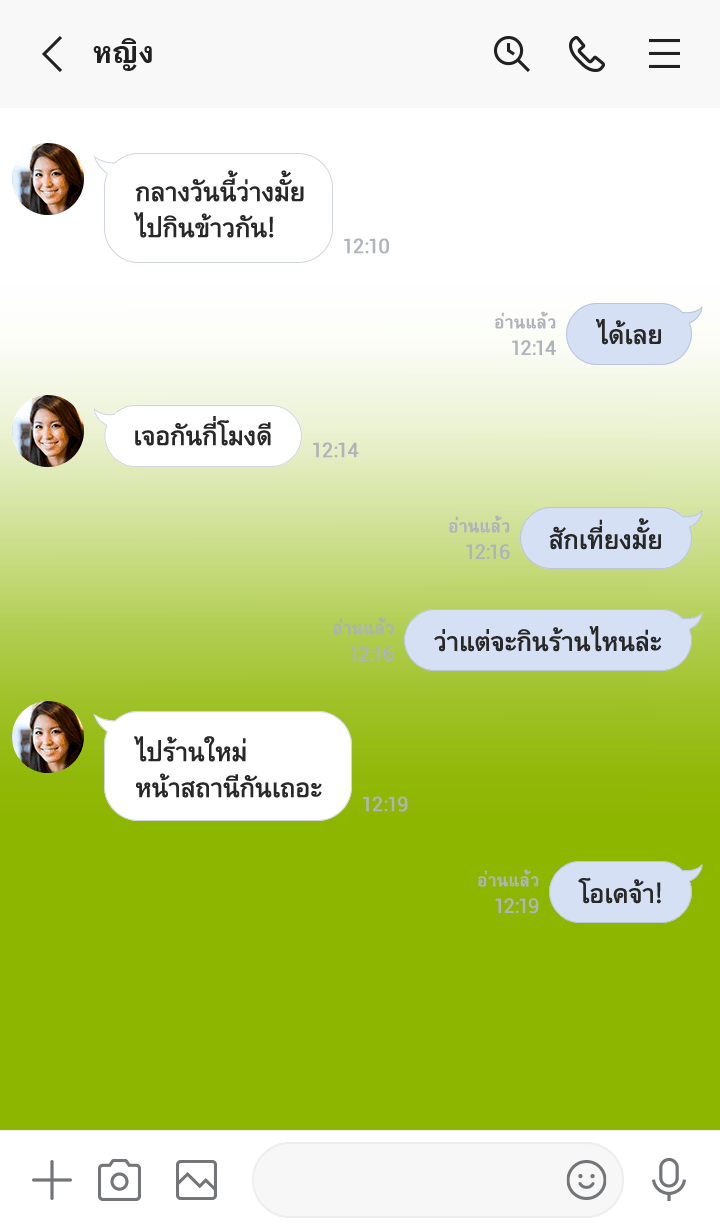Screen dimensions: 720x1232
Task: Open the chat menu
Action: [664, 54]
